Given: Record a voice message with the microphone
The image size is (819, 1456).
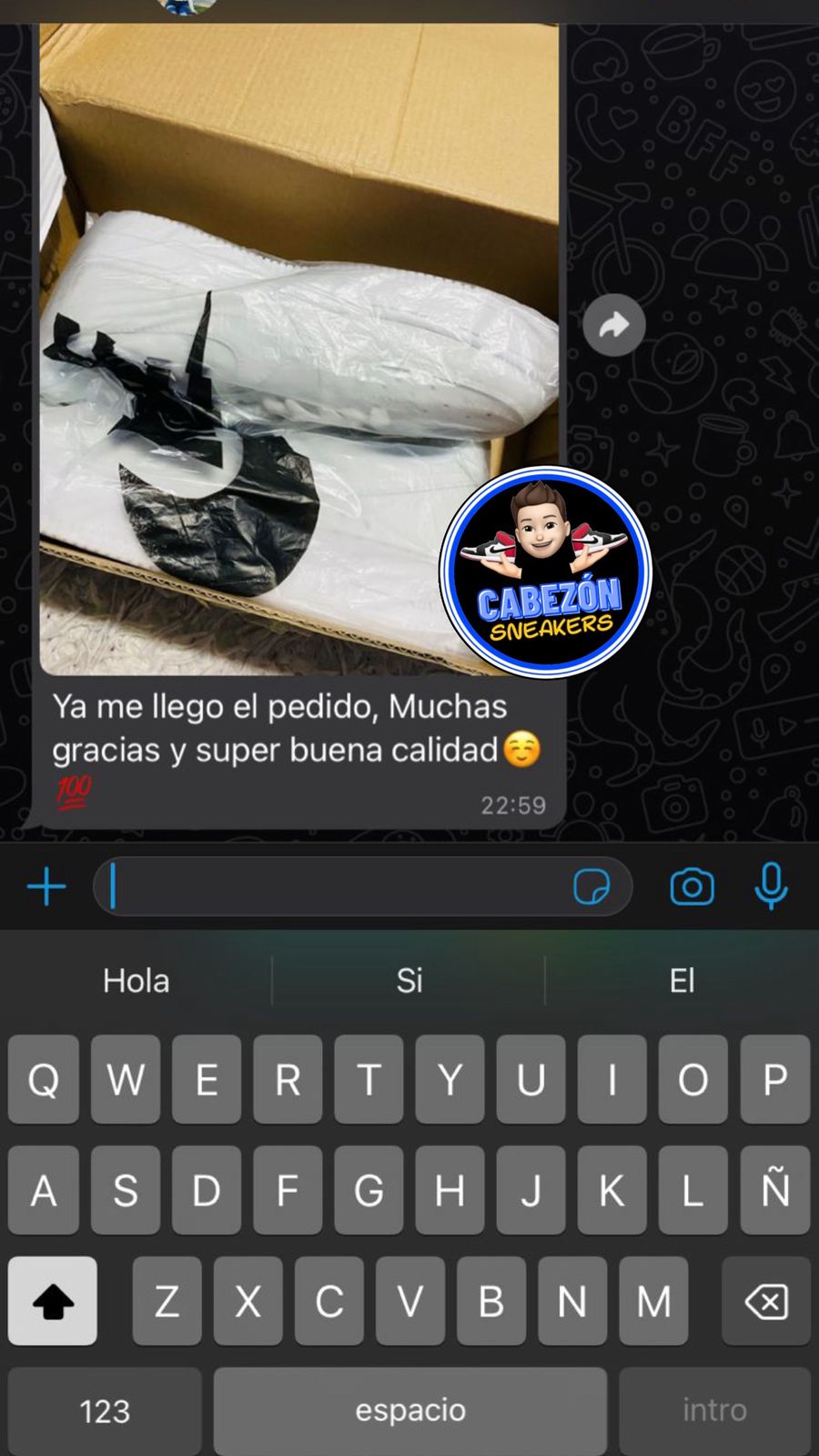Looking at the screenshot, I should (771, 886).
